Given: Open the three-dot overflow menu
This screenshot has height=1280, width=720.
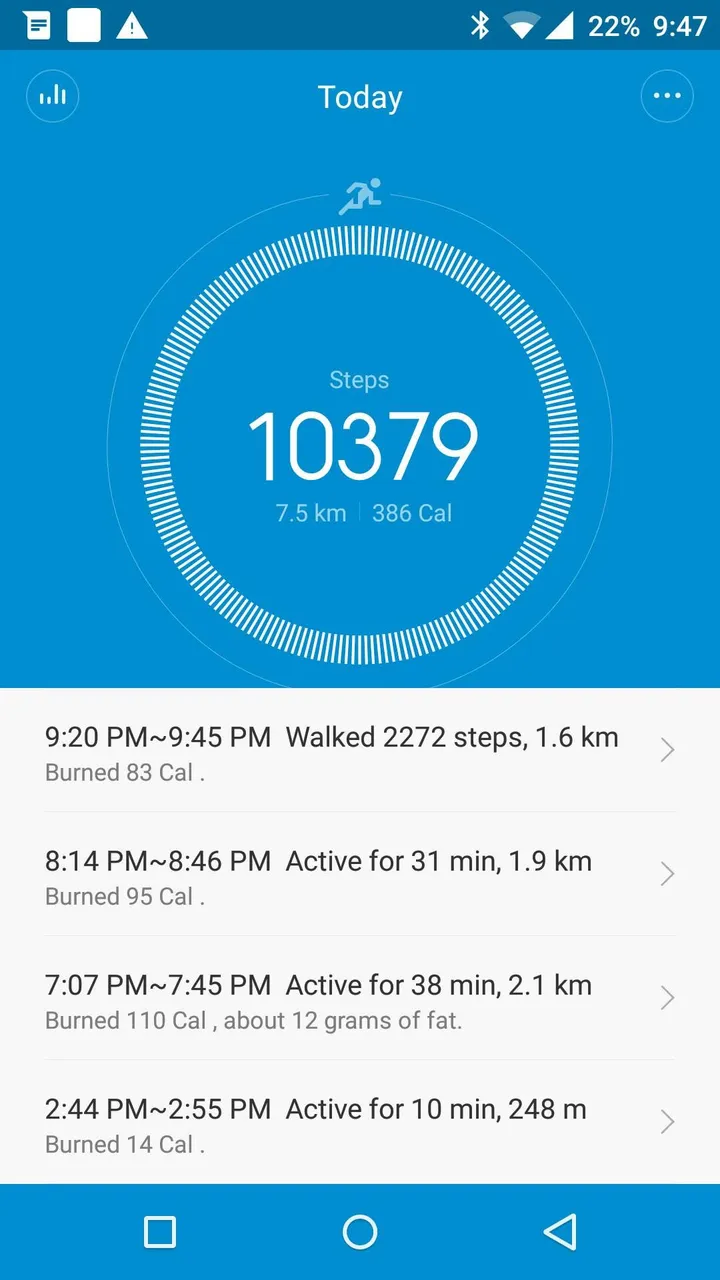Looking at the screenshot, I should coord(666,97).
